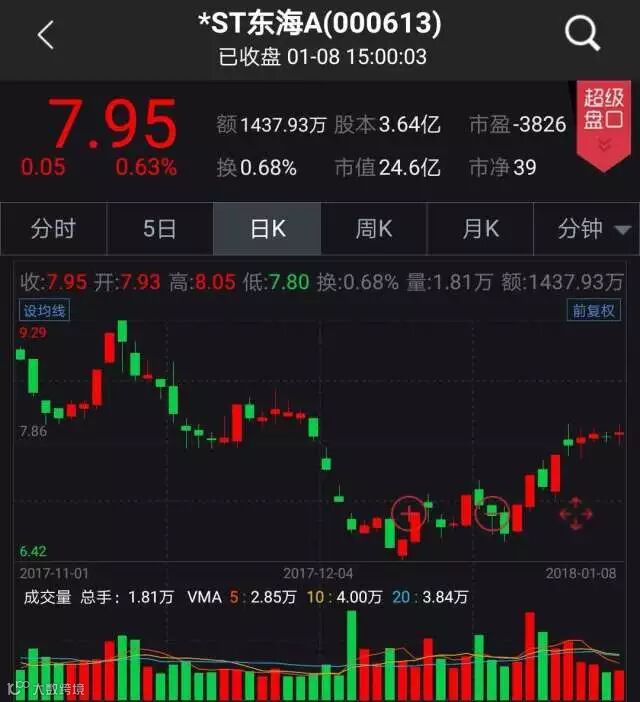Select the 日K chart tab
The image size is (640, 702).
click(x=267, y=229)
